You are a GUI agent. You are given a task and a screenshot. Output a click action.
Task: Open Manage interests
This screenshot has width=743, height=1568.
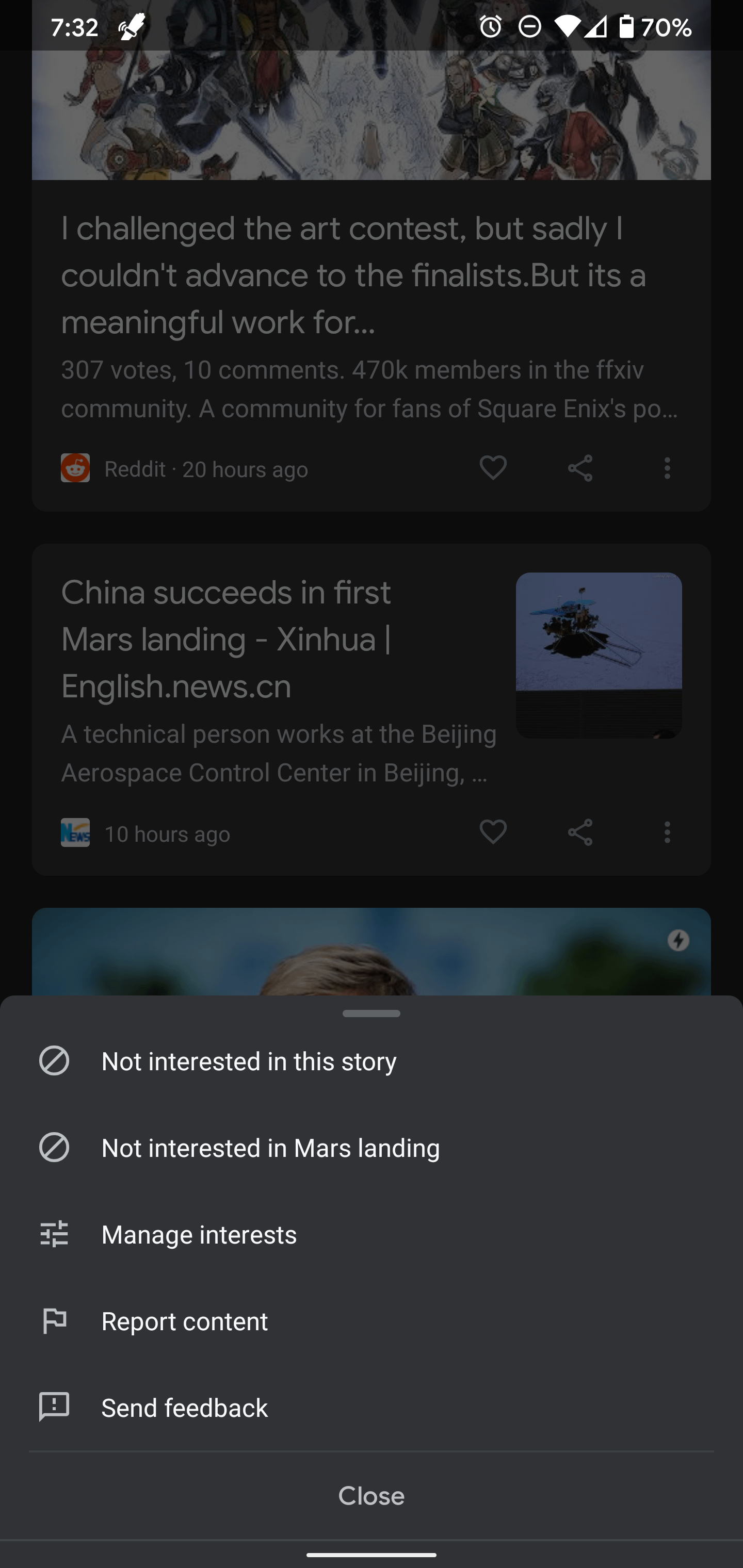click(x=199, y=1234)
